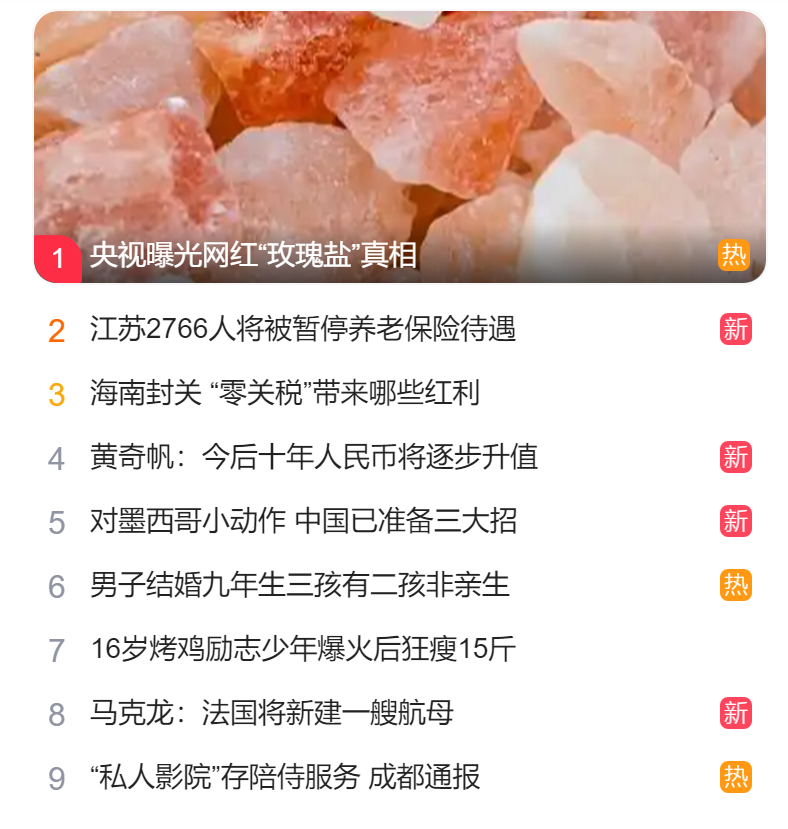
Task: Click the rank number 3 label
Action: click(x=58, y=391)
